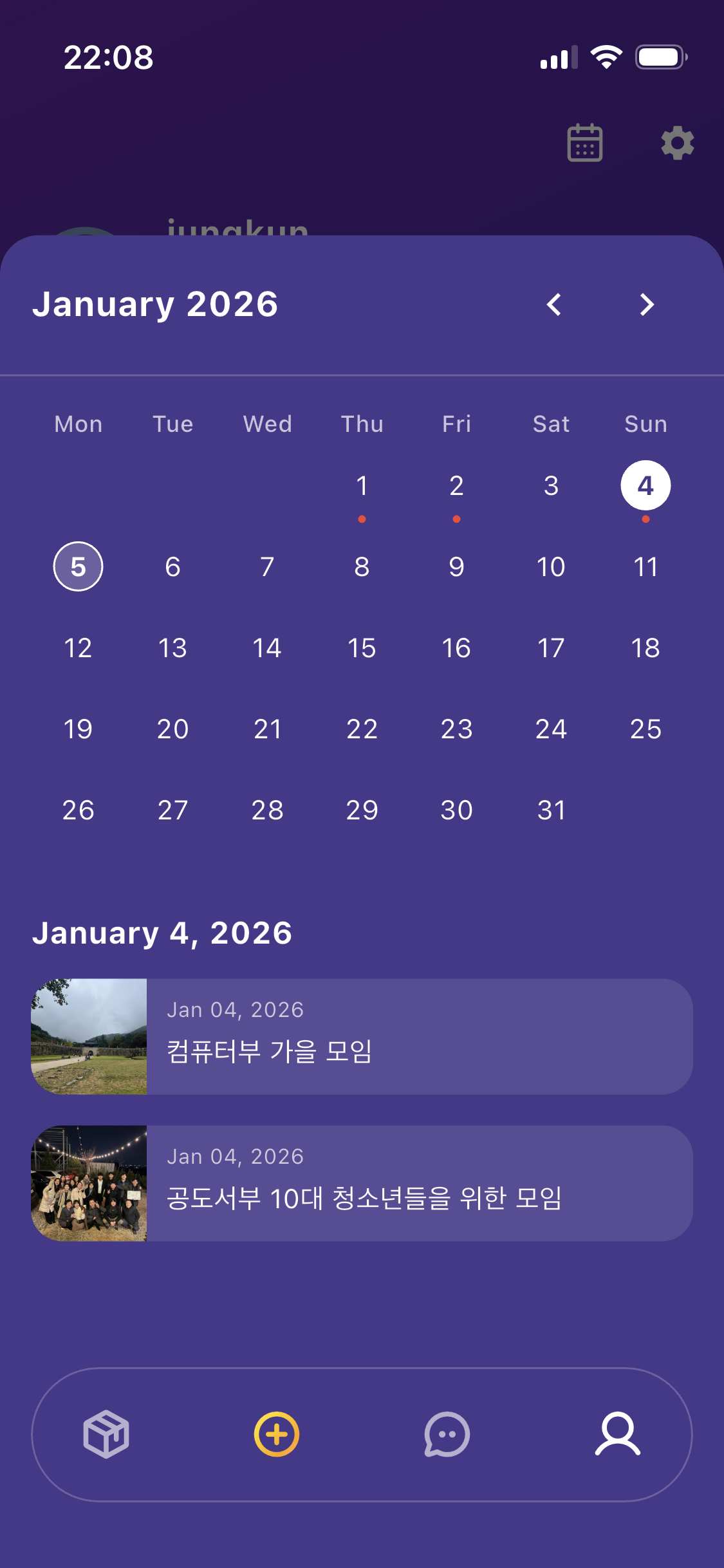Select the highlighted date January 4
Image resolution: width=724 pixels, height=1568 pixels.
click(x=645, y=487)
